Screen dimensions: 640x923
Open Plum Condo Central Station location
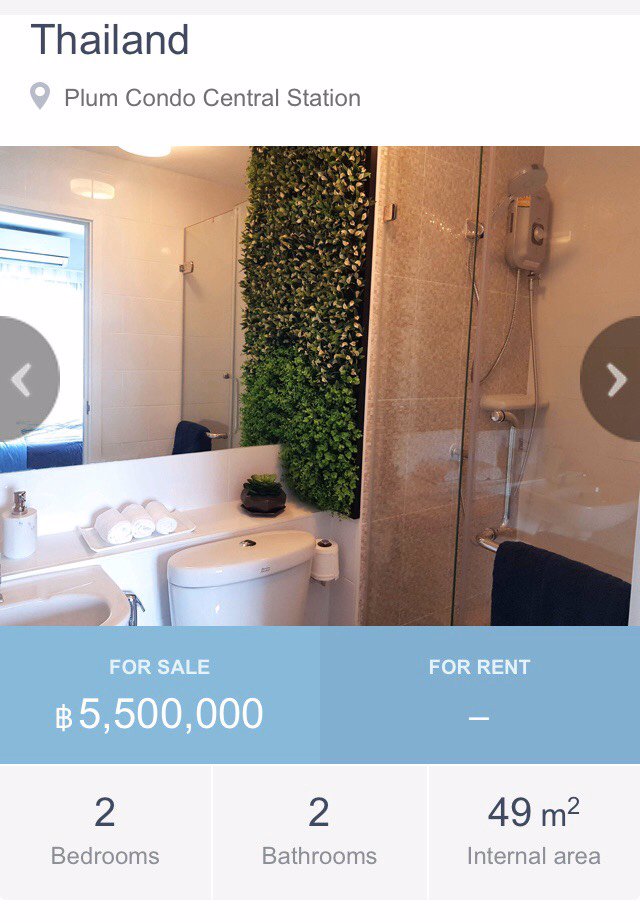coord(212,98)
